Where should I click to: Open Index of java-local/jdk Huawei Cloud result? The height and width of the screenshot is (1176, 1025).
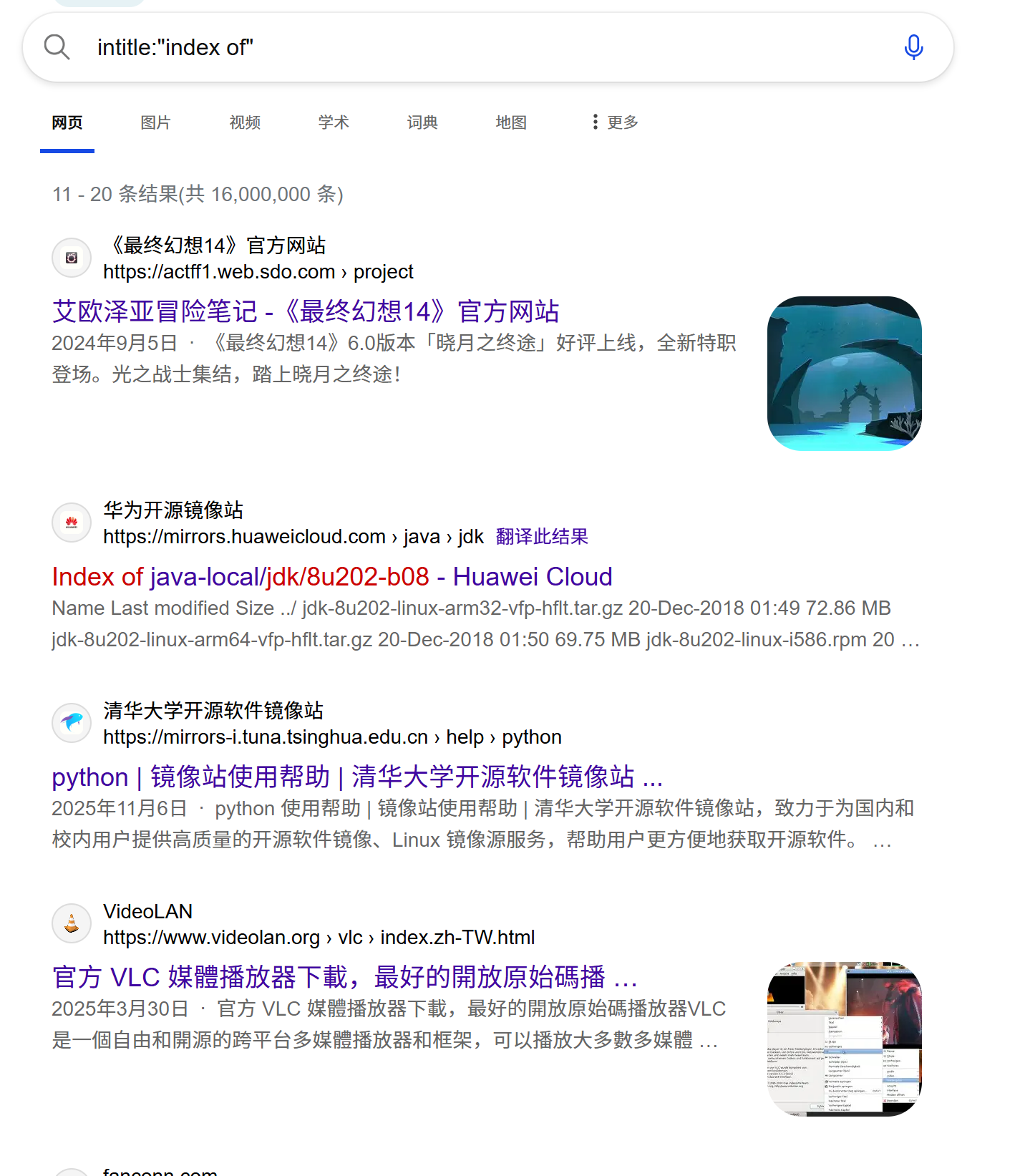[331, 577]
